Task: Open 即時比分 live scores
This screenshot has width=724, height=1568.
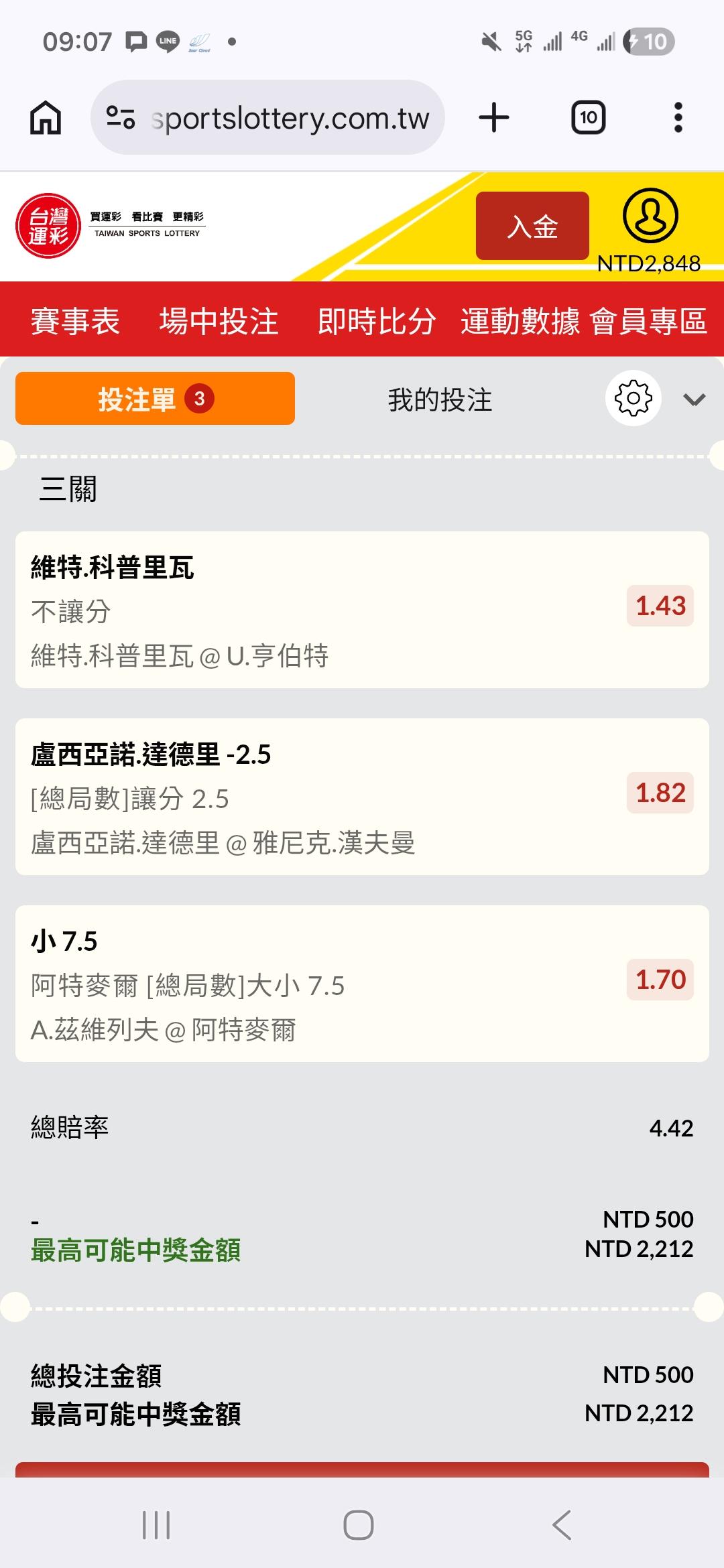Action: [377, 321]
